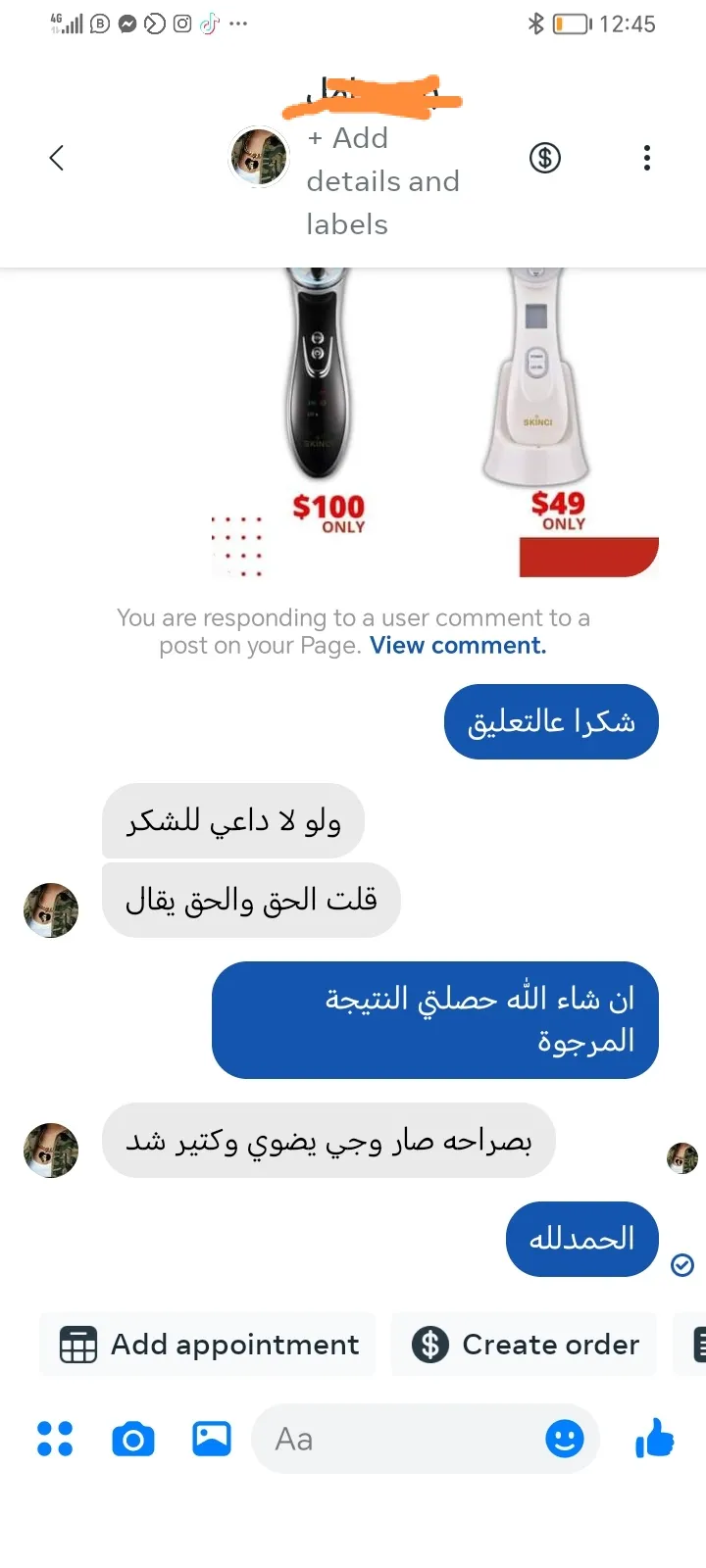706x1568 pixels.
Task: Open the gallery image picker
Action: [x=212, y=1439]
